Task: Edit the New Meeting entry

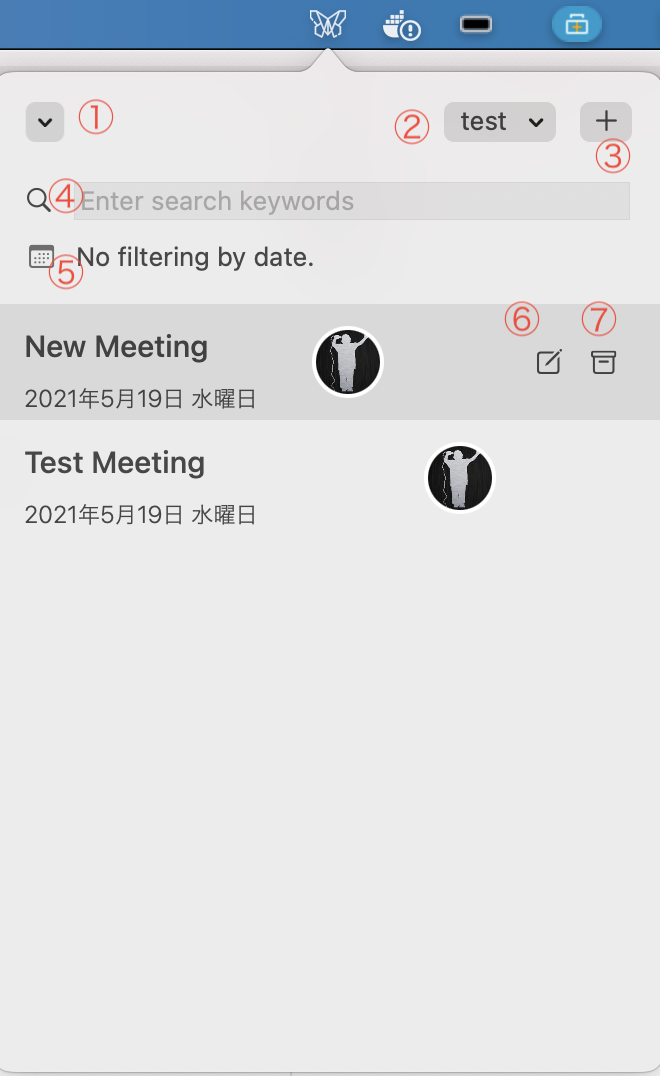Action: (549, 362)
